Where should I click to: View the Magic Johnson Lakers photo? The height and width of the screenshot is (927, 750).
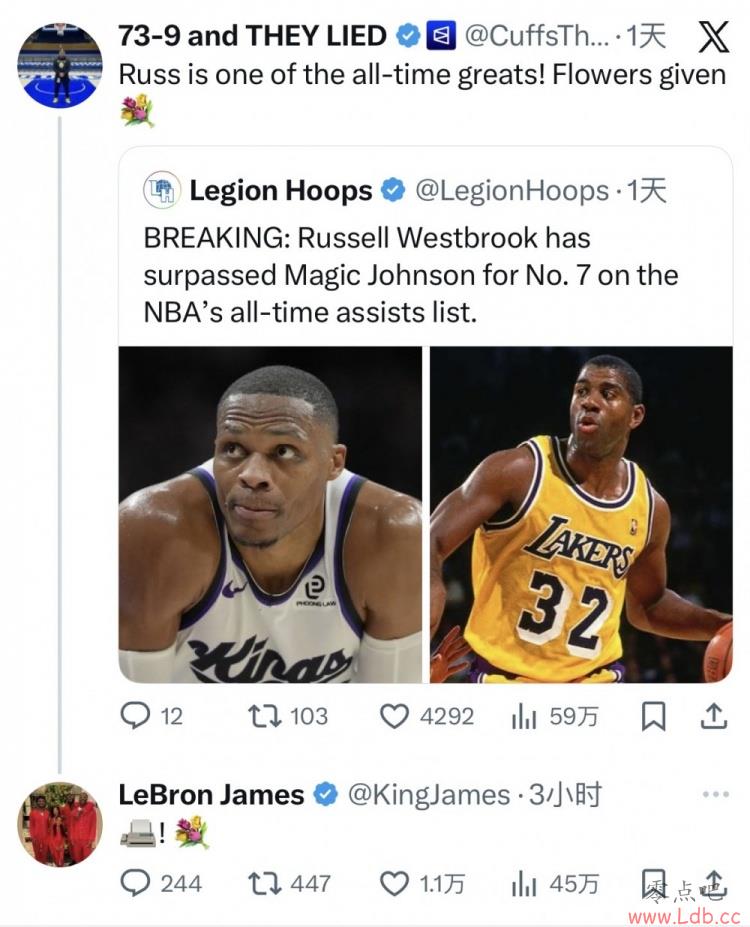coord(581,514)
